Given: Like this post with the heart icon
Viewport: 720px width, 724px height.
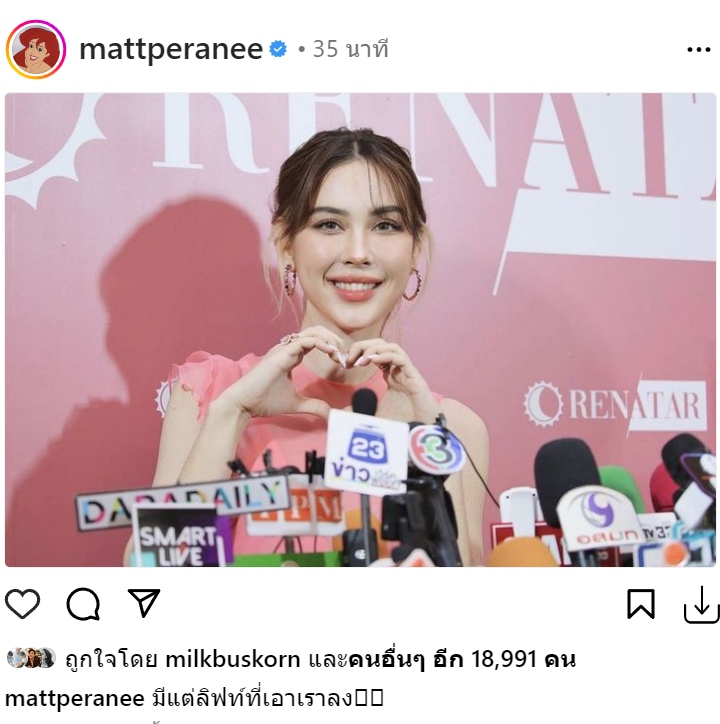Looking at the screenshot, I should tap(23, 603).
